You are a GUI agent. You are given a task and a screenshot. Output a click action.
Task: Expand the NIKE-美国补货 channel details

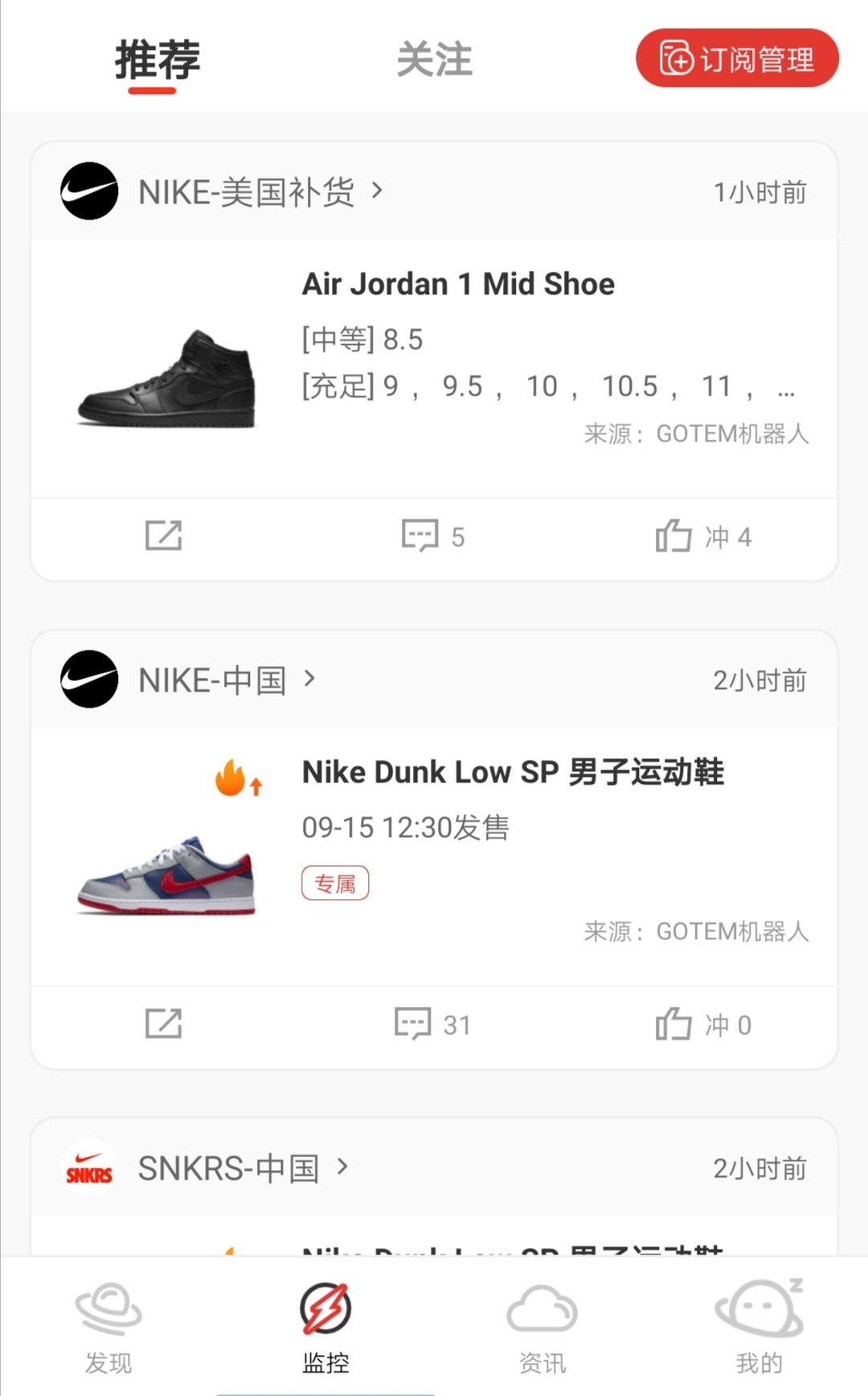click(378, 191)
